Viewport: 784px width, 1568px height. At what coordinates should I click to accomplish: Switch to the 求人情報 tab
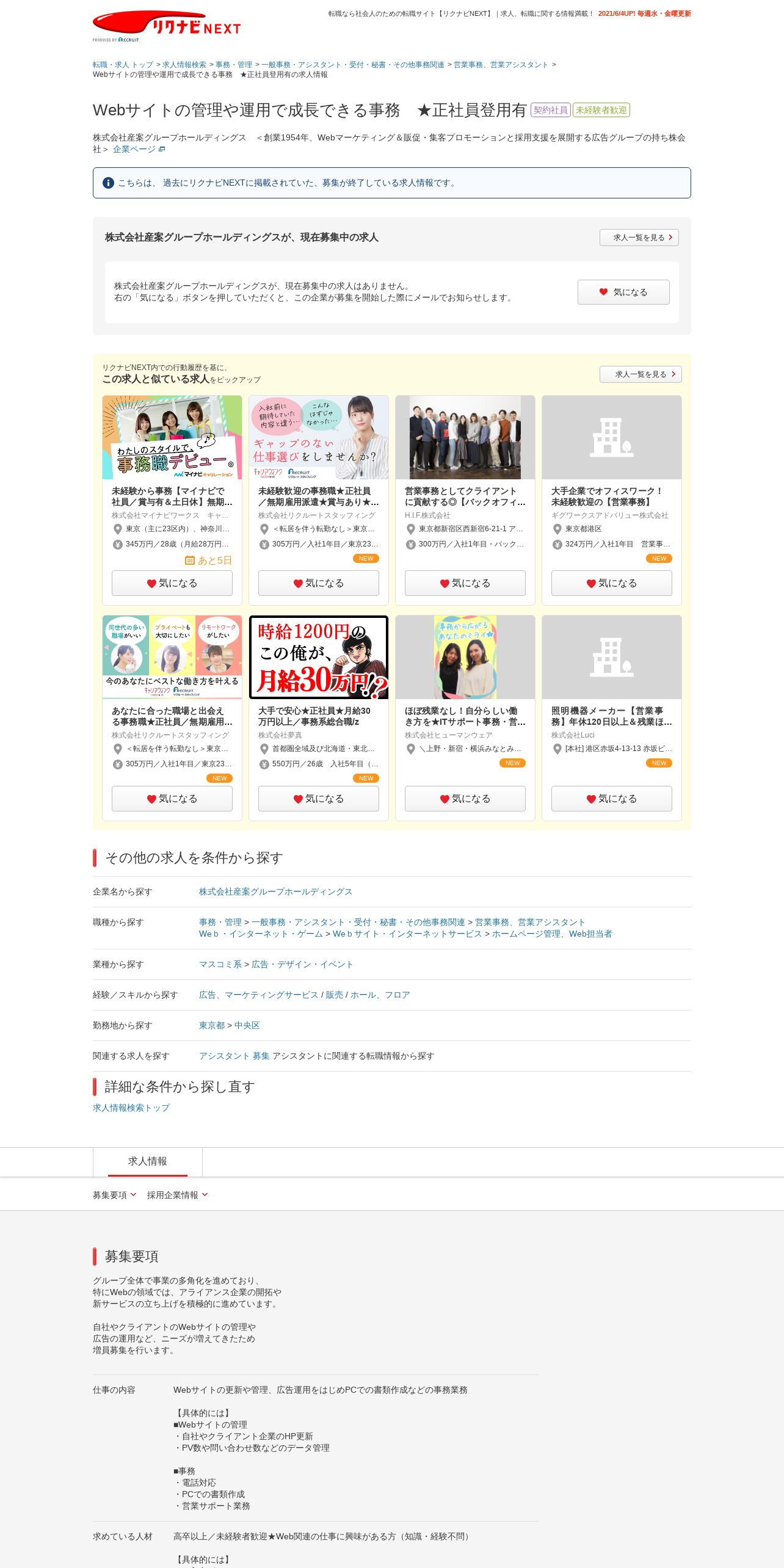coord(148,1161)
